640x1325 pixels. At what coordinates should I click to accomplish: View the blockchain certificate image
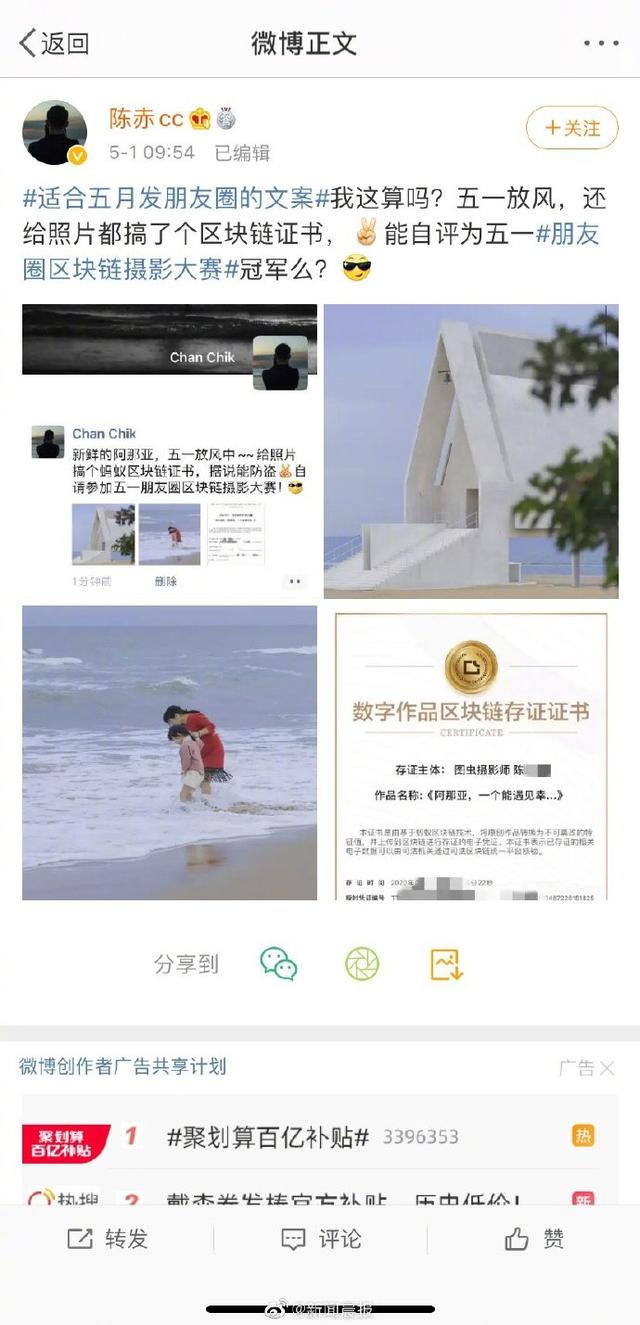(x=471, y=752)
